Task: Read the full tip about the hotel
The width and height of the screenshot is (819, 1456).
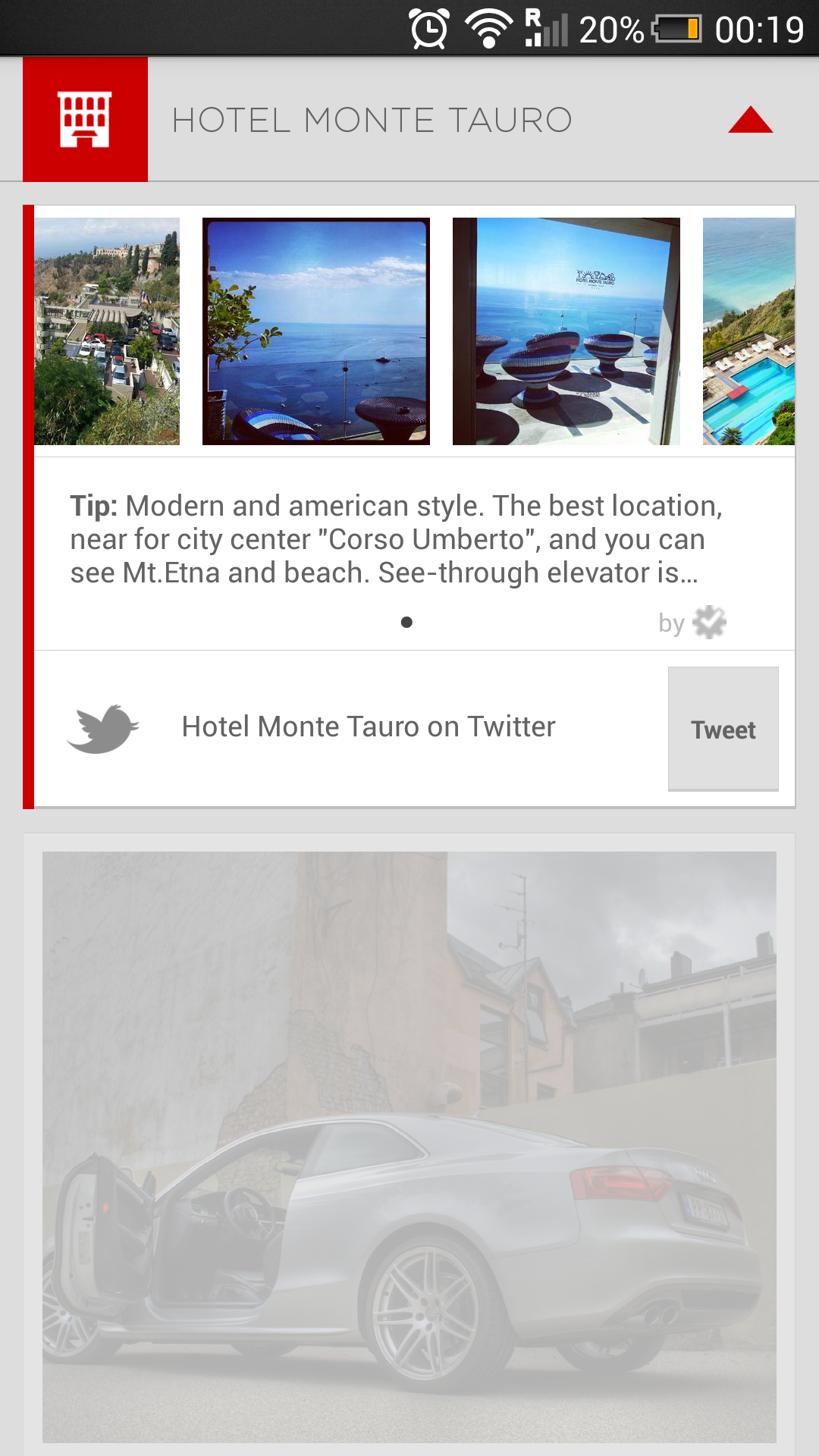Action: [x=396, y=539]
